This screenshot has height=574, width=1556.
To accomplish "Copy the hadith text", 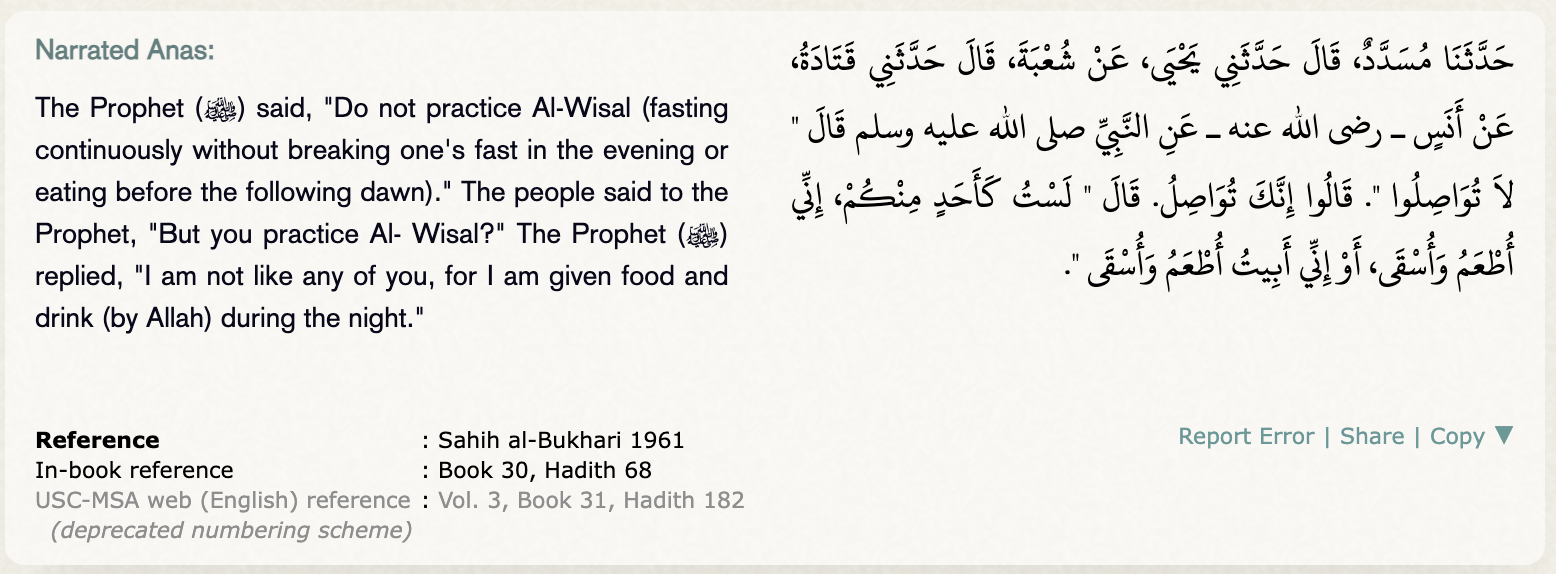I will [1456, 436].
